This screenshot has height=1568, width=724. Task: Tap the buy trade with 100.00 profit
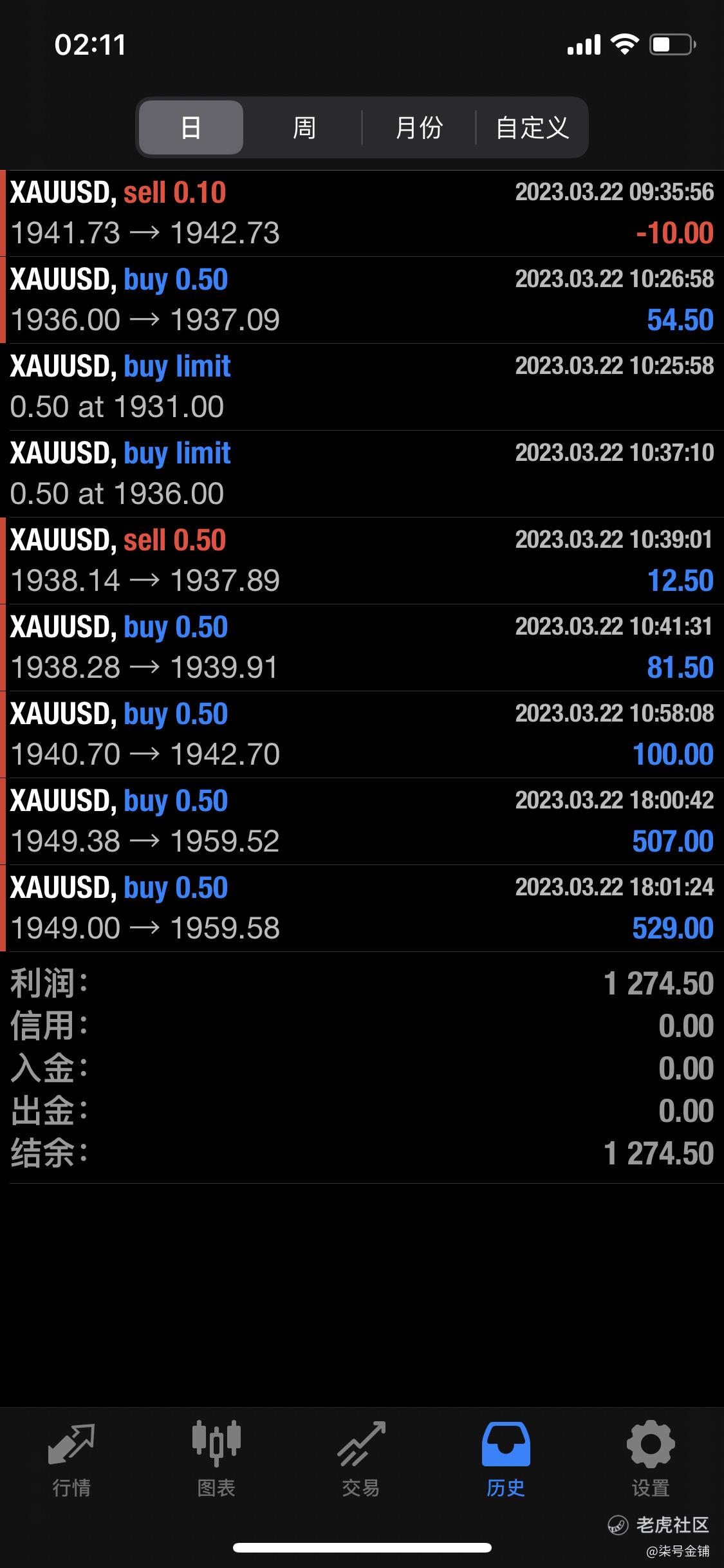[362, 734]
